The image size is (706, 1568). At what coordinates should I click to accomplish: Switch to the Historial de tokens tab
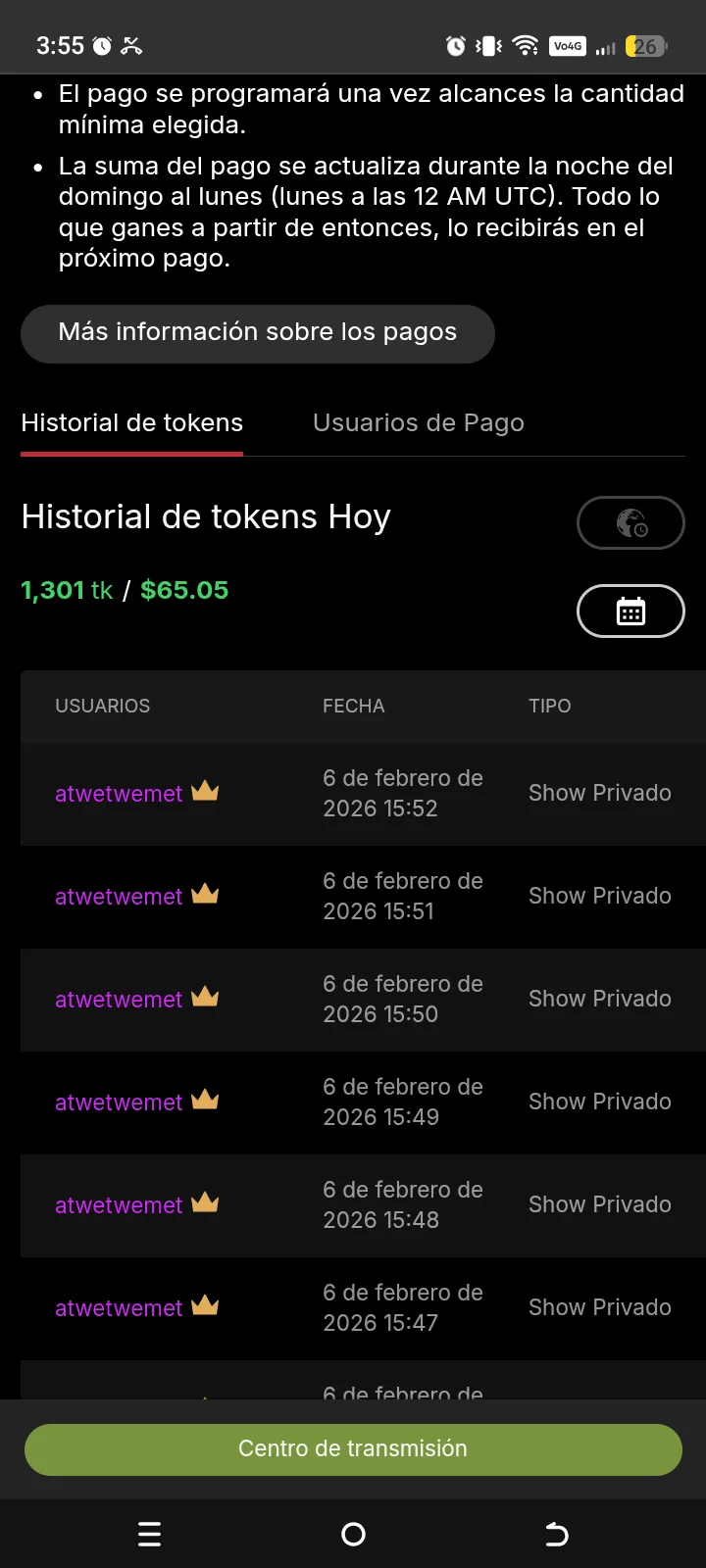click(x=132, y=423)
